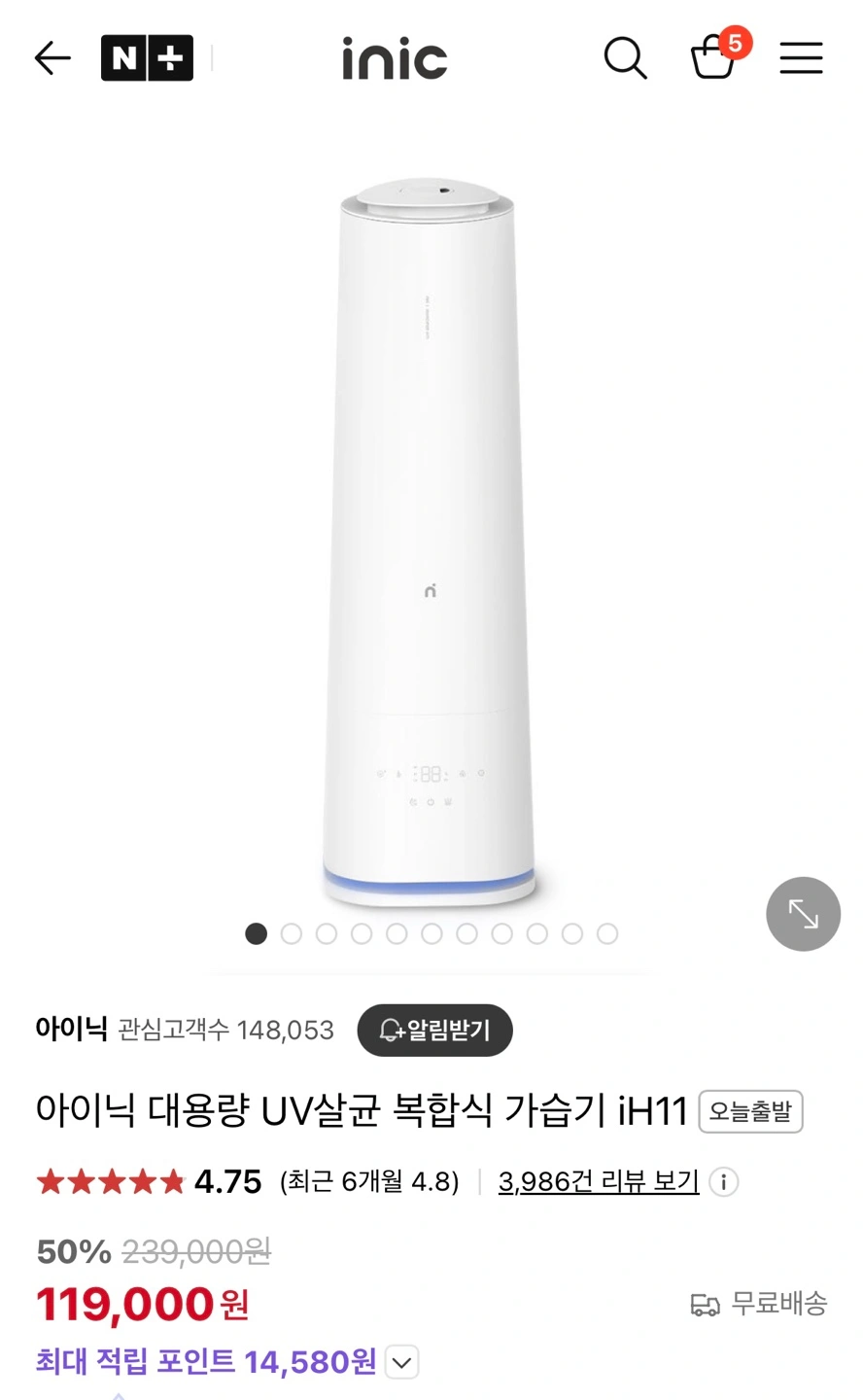
Task: Select the first image carousel dot
Action: tap(256, 933)
